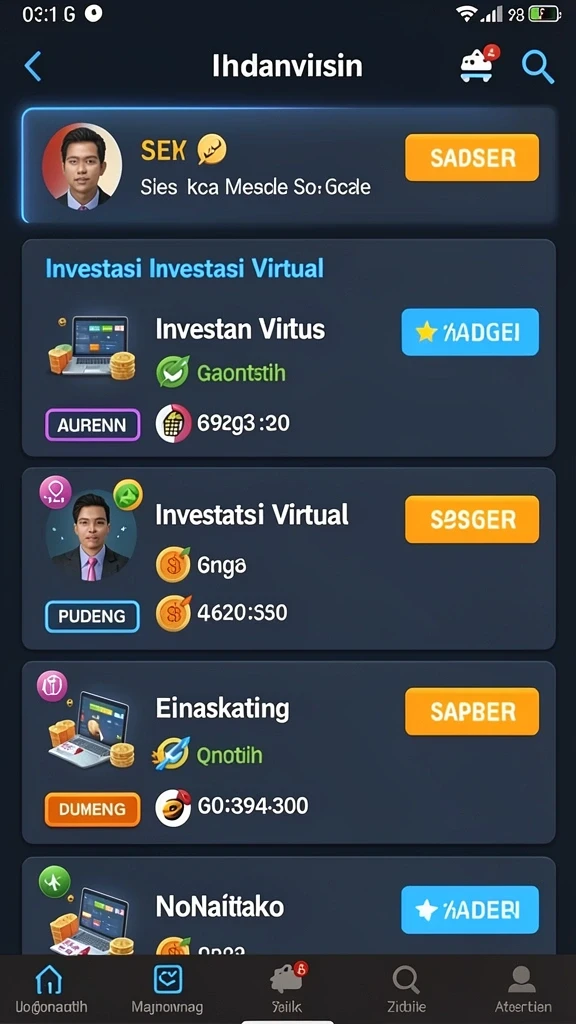576x1024 pixels.
Task: Tap the orange SAPBER button
Action: pyautogui.click(x=472, y=711)
